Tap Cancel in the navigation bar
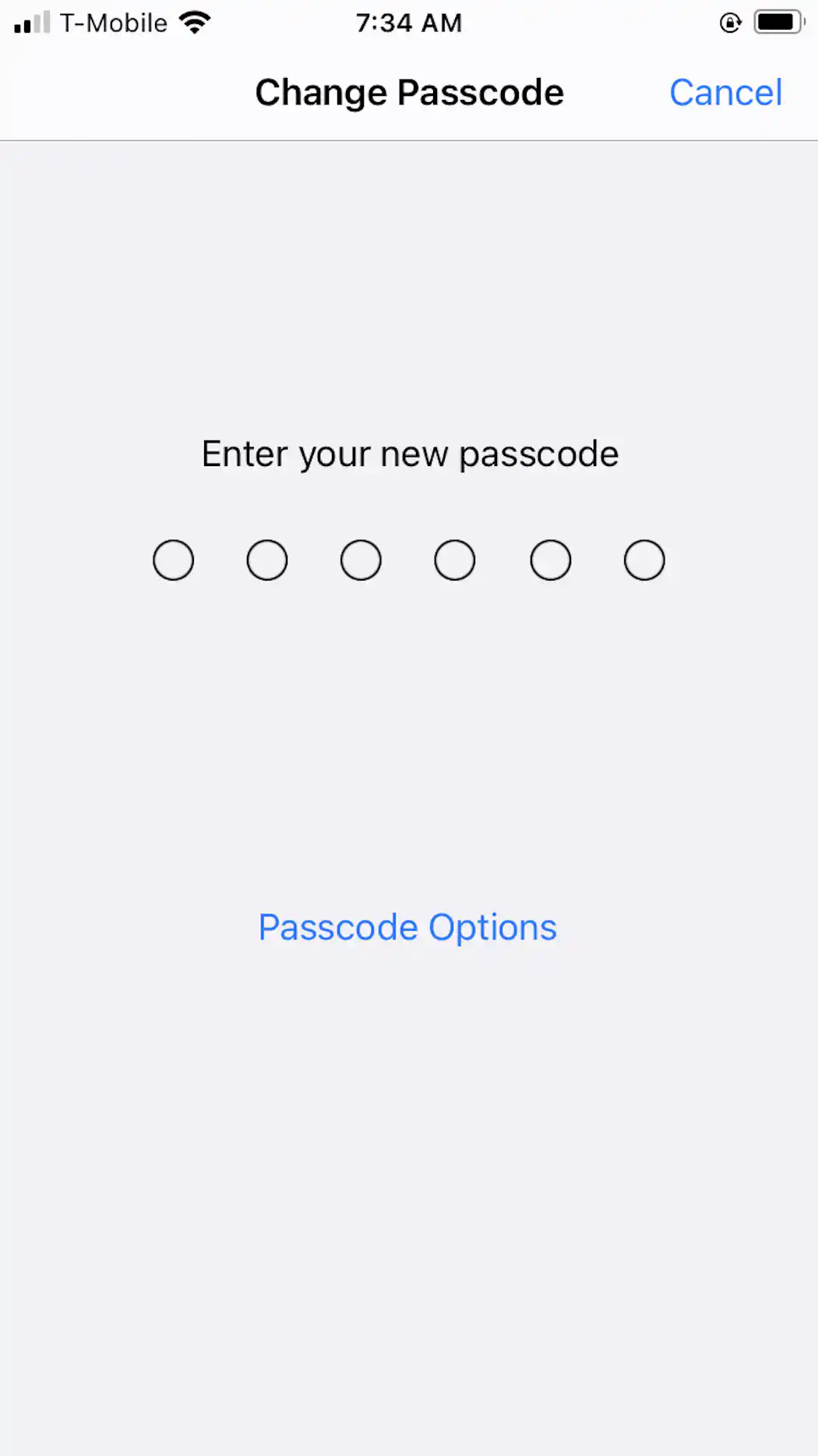Image resolution: width=818 pixels, height=1456 pixels. [x=725, y=91]
